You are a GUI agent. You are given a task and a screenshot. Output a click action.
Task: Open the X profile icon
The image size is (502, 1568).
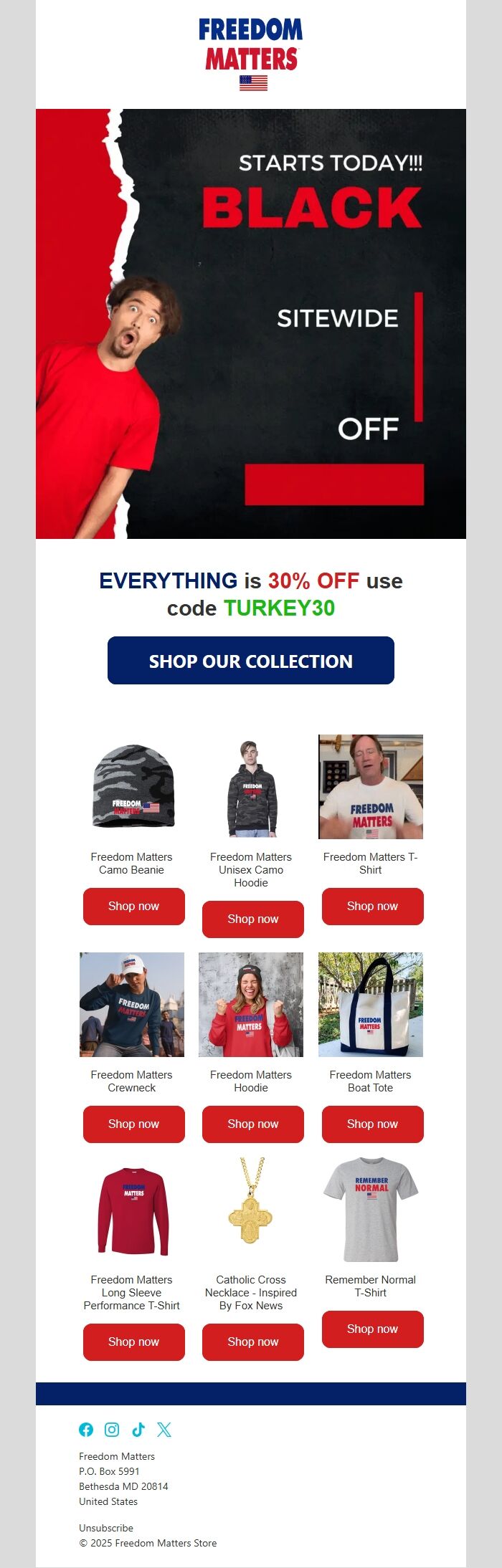[164, 1430]
